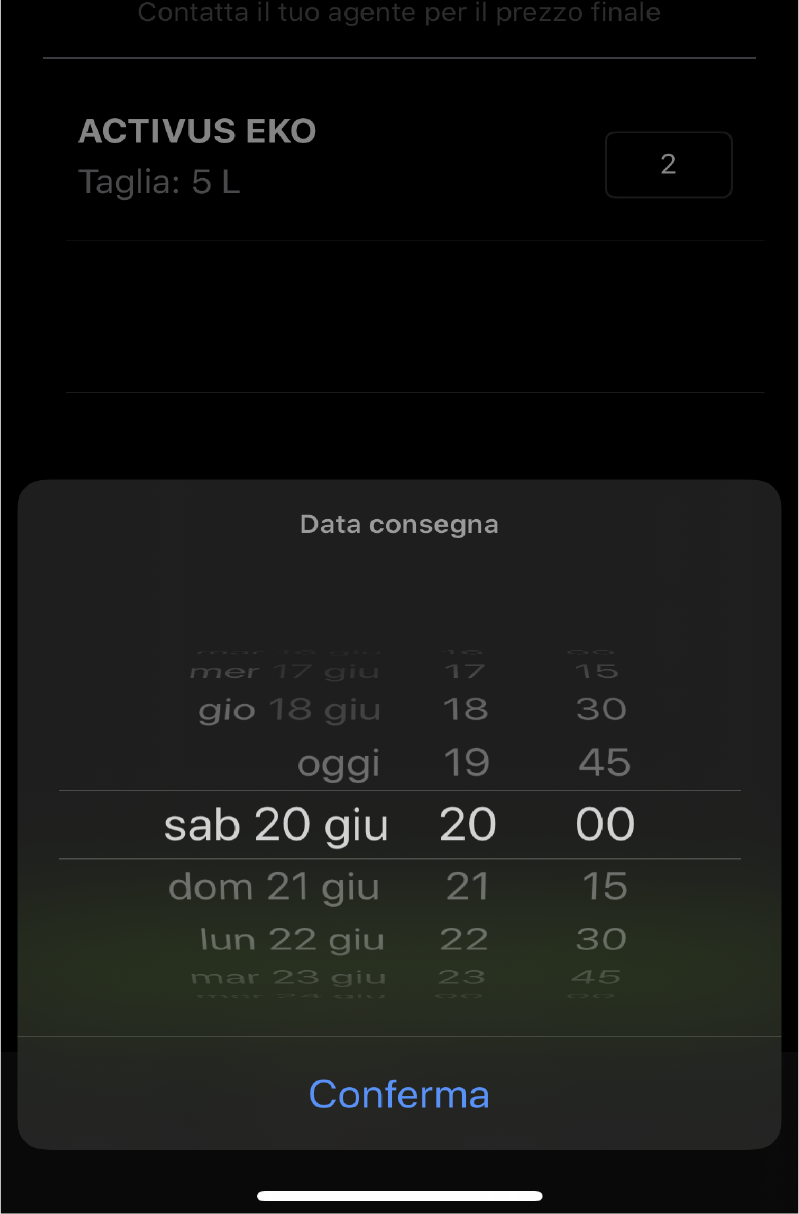
Task: Choose 15 minutes below the selected 00
Action: pyautogui.click(x=604, y=887)
